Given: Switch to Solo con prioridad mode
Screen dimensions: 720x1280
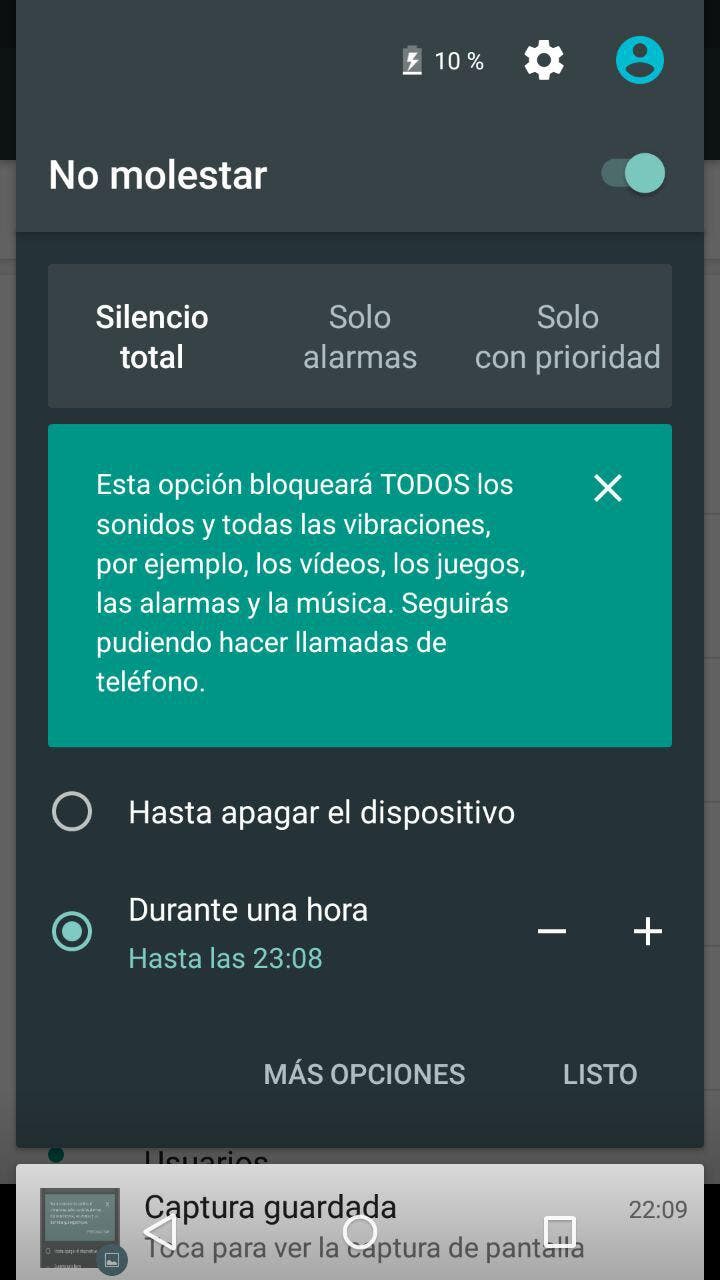Looking at the screenshot, I should tap(567, 337).
